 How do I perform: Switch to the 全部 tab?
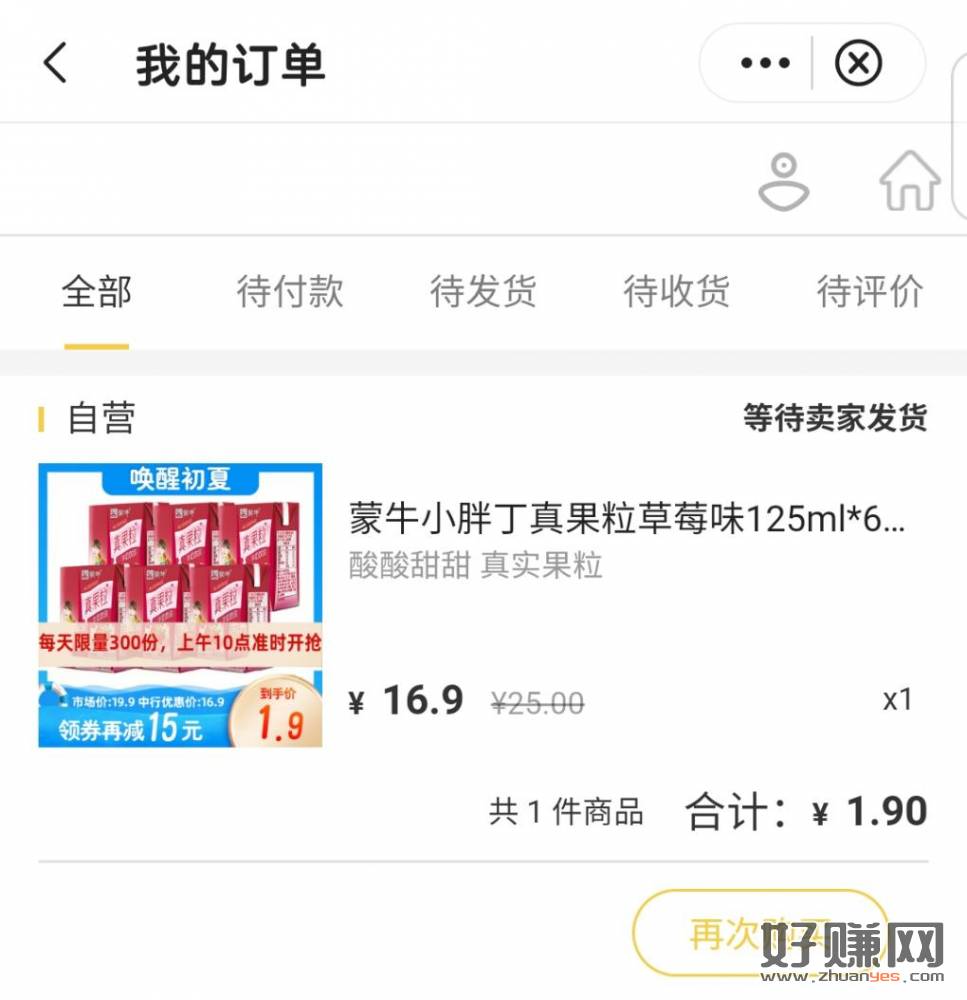click(x=97, y=292)
